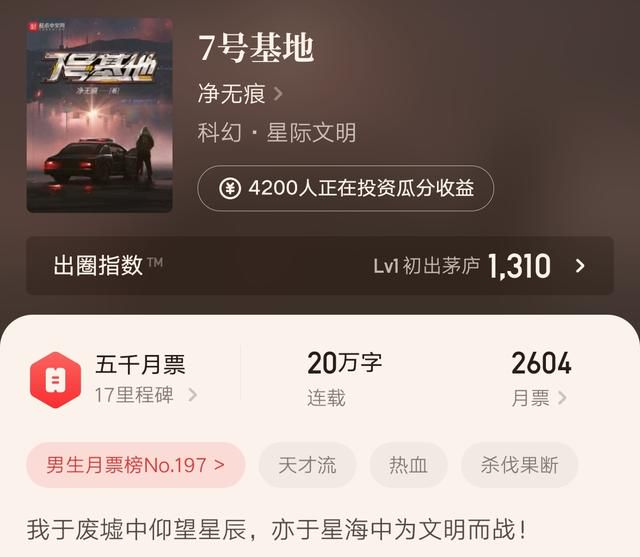Open the 出圈指数 details row

click(319, 266)
